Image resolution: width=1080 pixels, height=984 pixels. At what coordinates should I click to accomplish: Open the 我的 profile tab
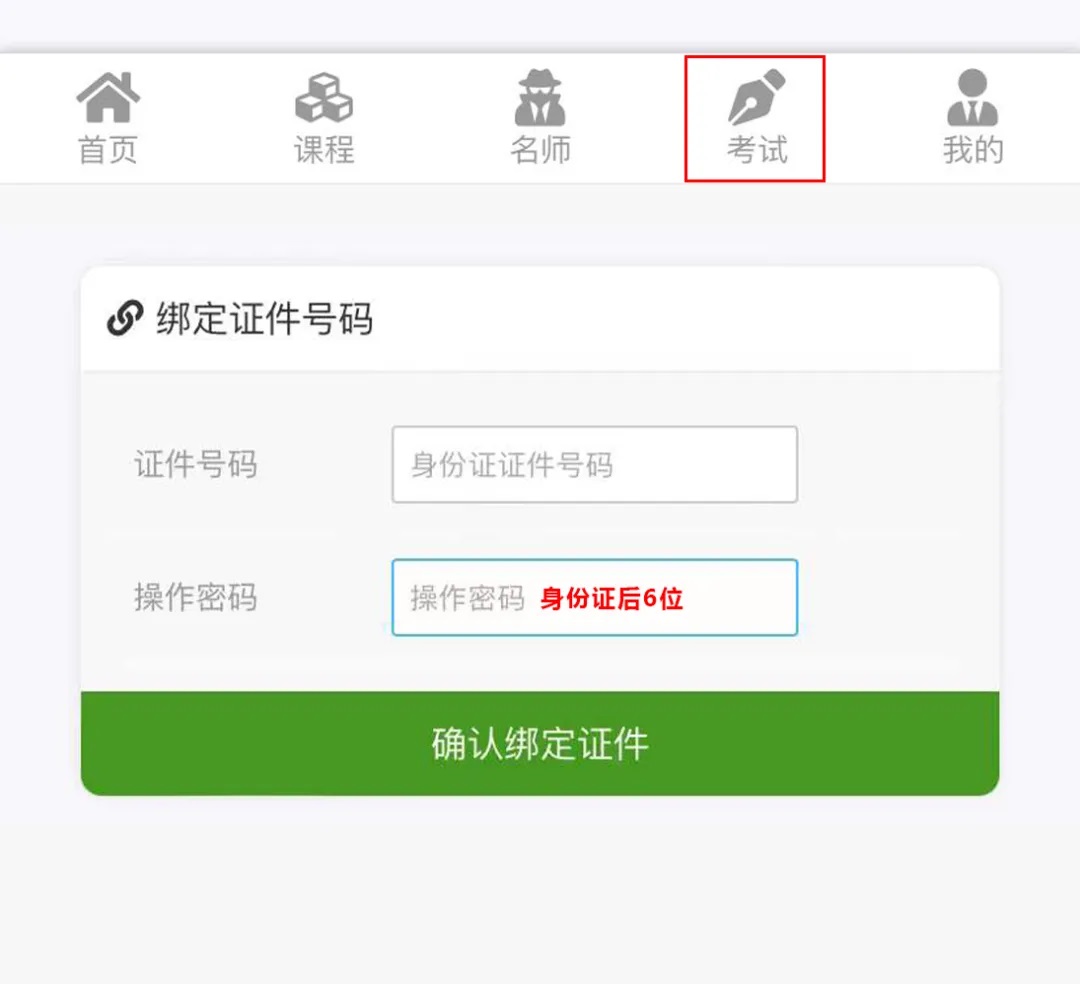(x=972, y=120)
